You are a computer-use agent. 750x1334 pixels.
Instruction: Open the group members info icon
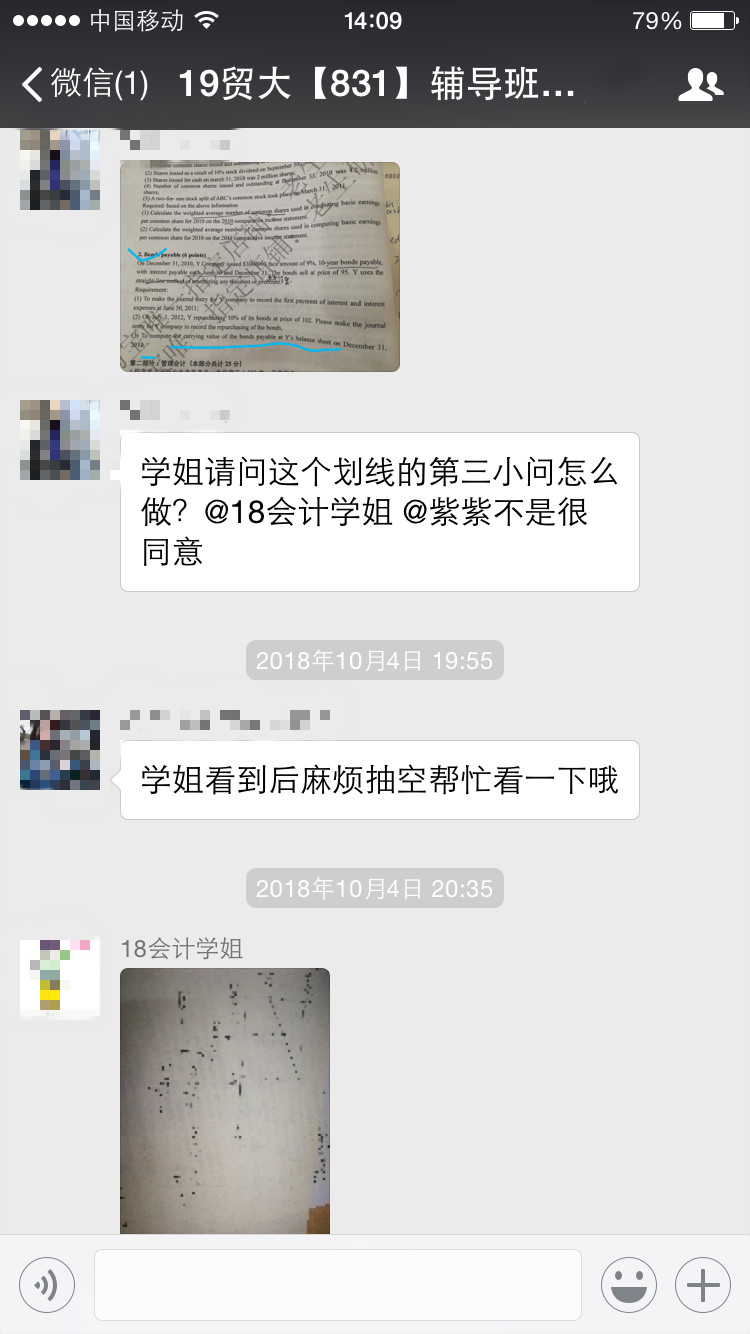coord(700,85)
